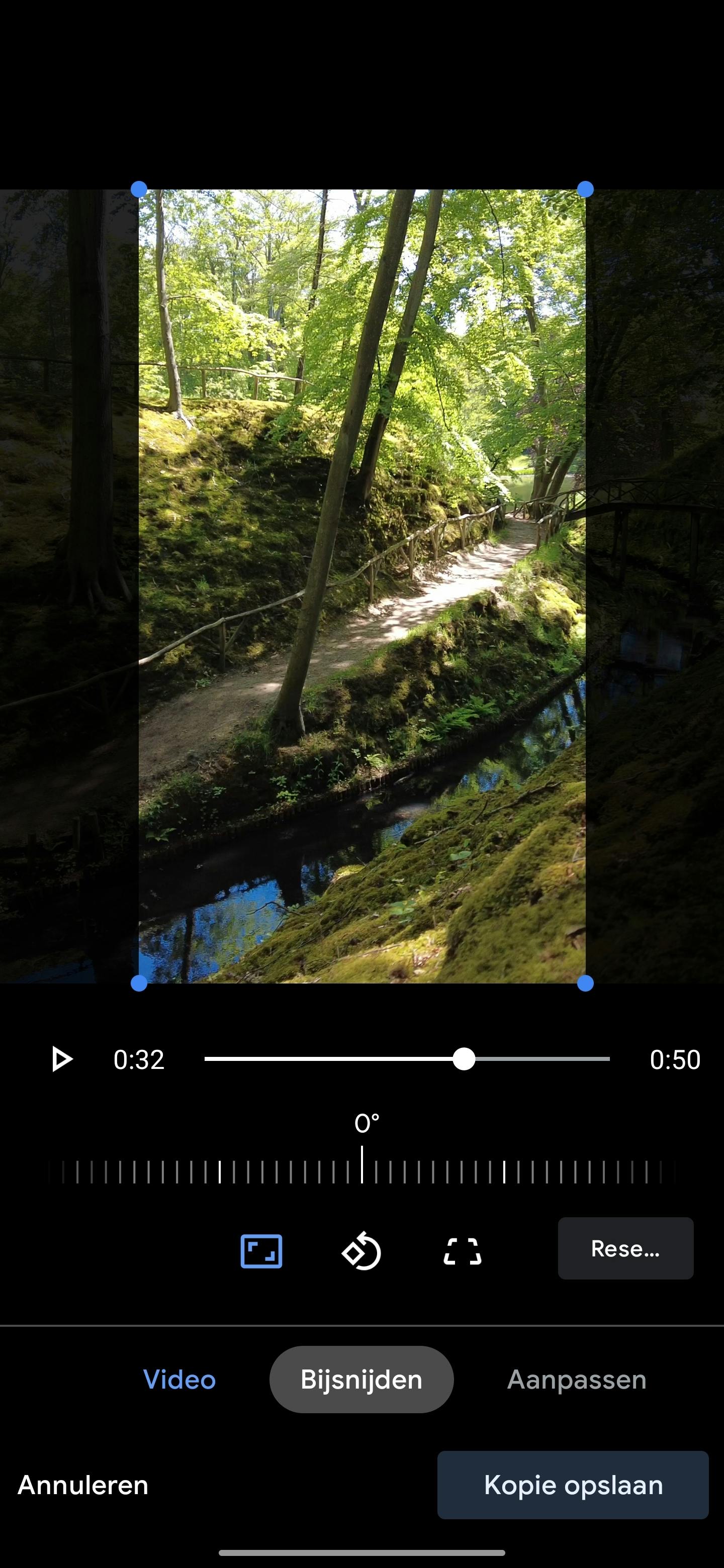Reset the crop changes
Screen dimensions: 724x1568
pos(625,1249)
